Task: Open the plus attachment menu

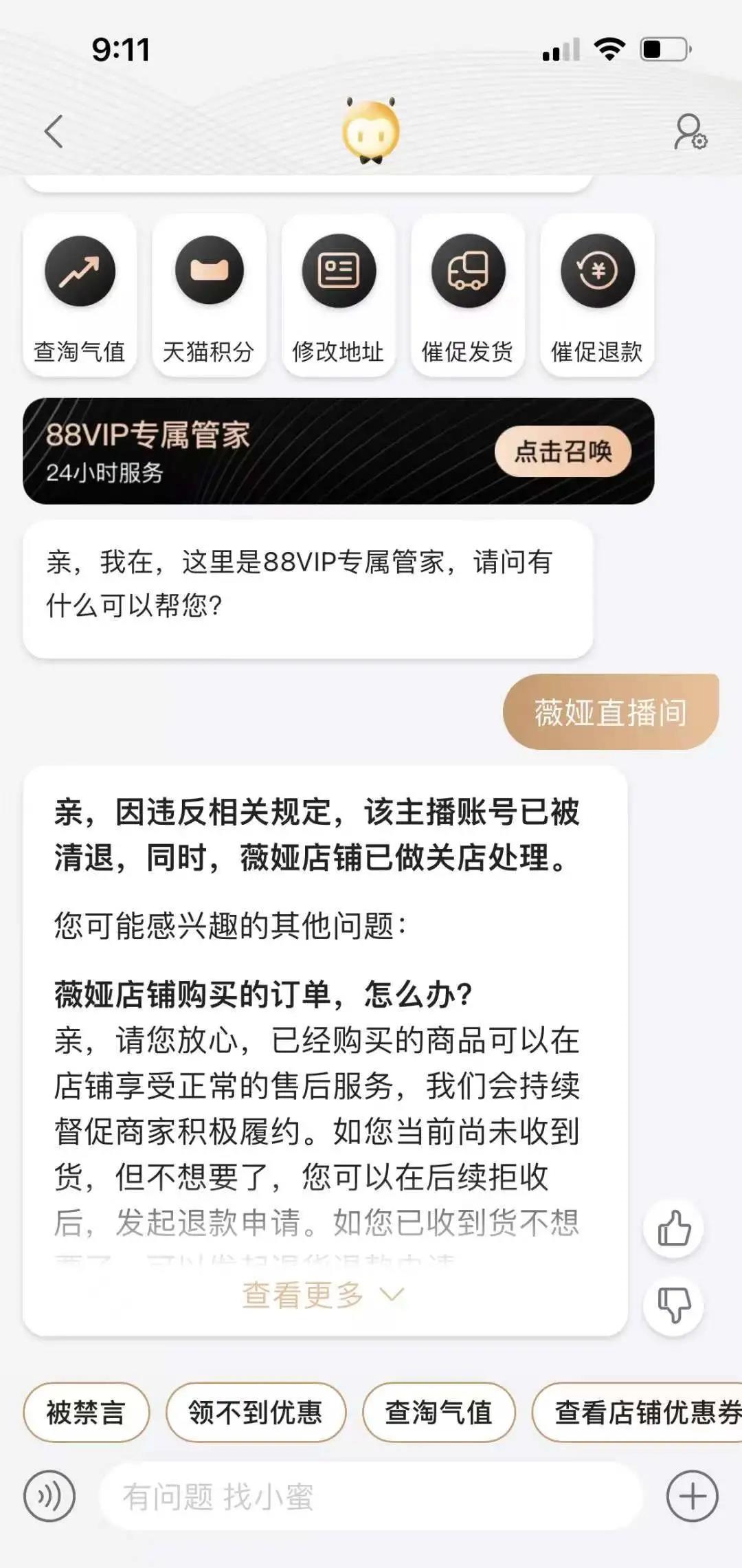Action: click(x=692, y=1496)
